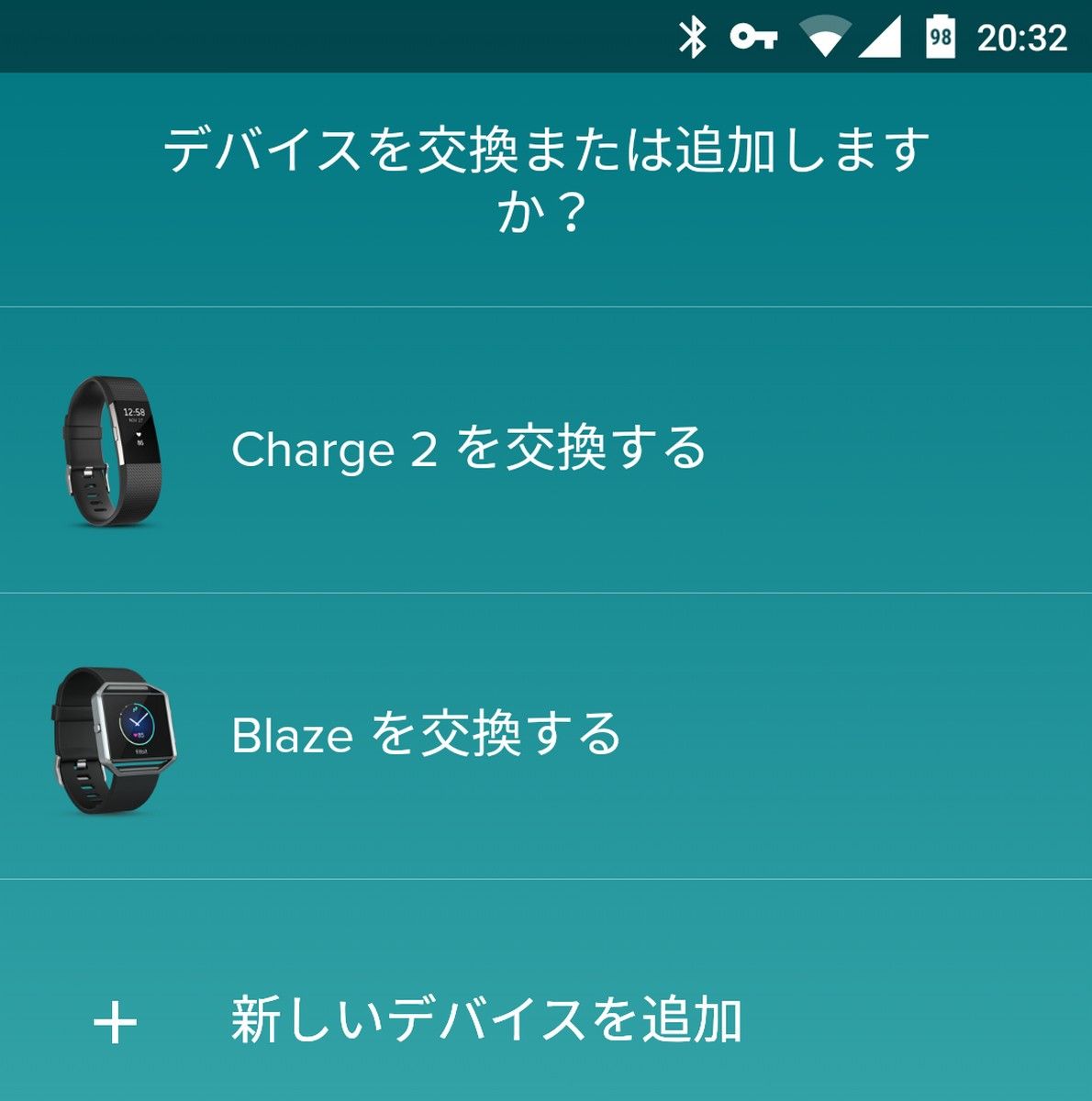
Task: Tap 新しいデバイスを追加 to add device
Action: (486, 1020)
